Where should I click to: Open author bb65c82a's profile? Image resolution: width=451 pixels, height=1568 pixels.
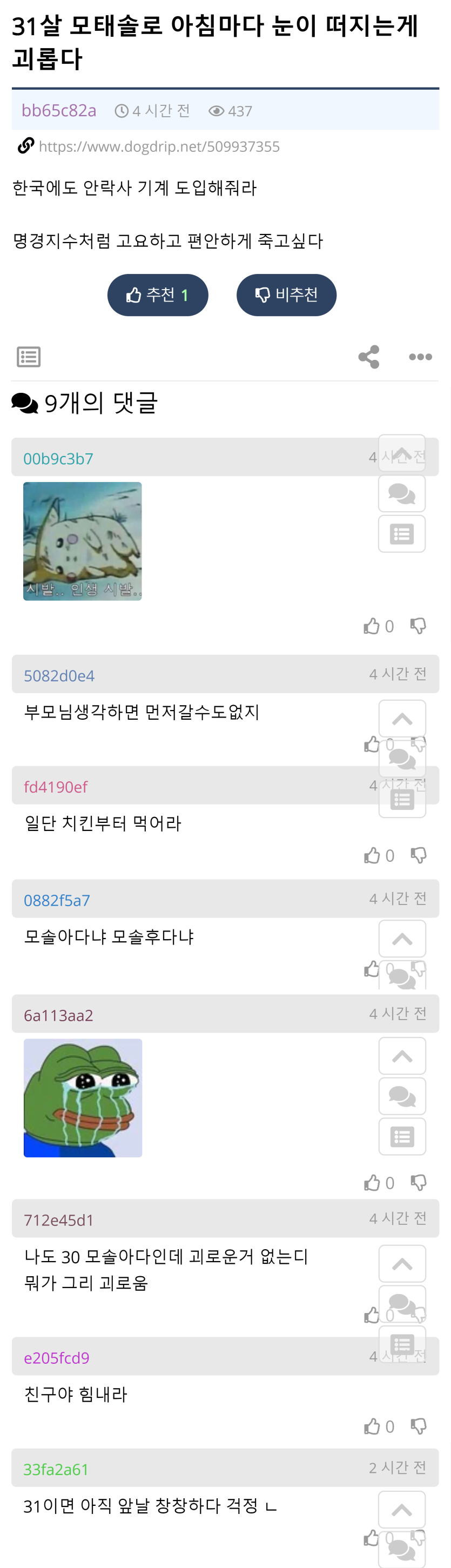59,111
